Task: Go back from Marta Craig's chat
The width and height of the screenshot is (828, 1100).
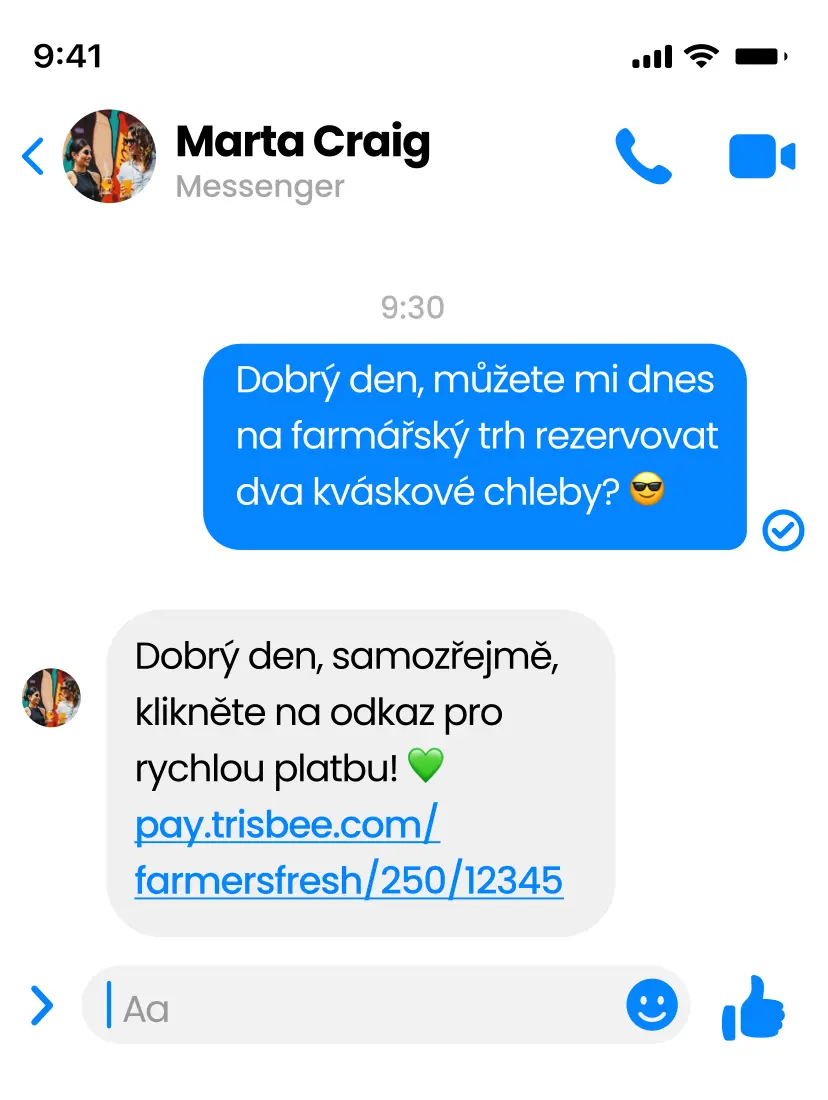Action: point(34,157)
